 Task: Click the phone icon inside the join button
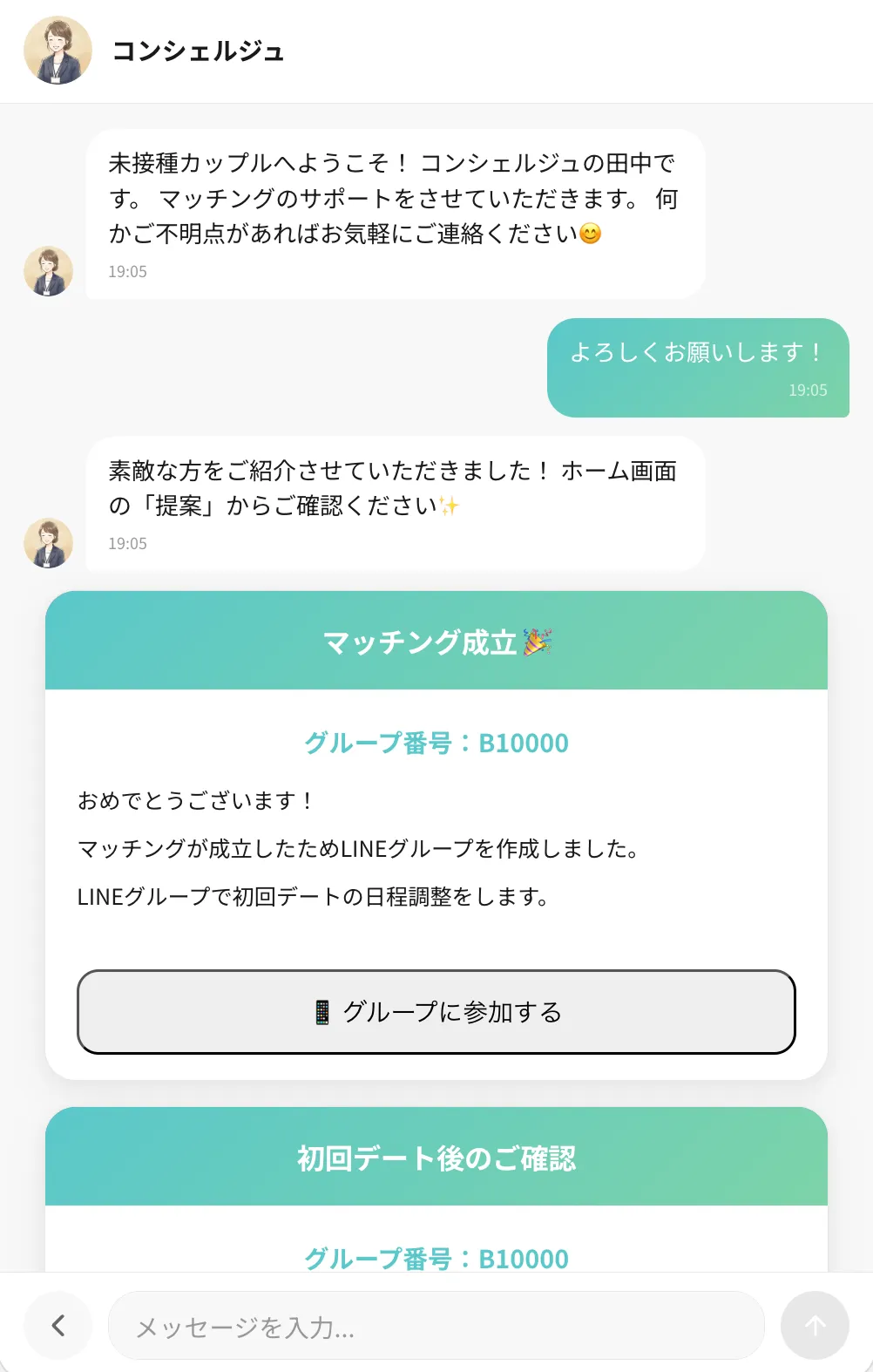click(323, 1012)
